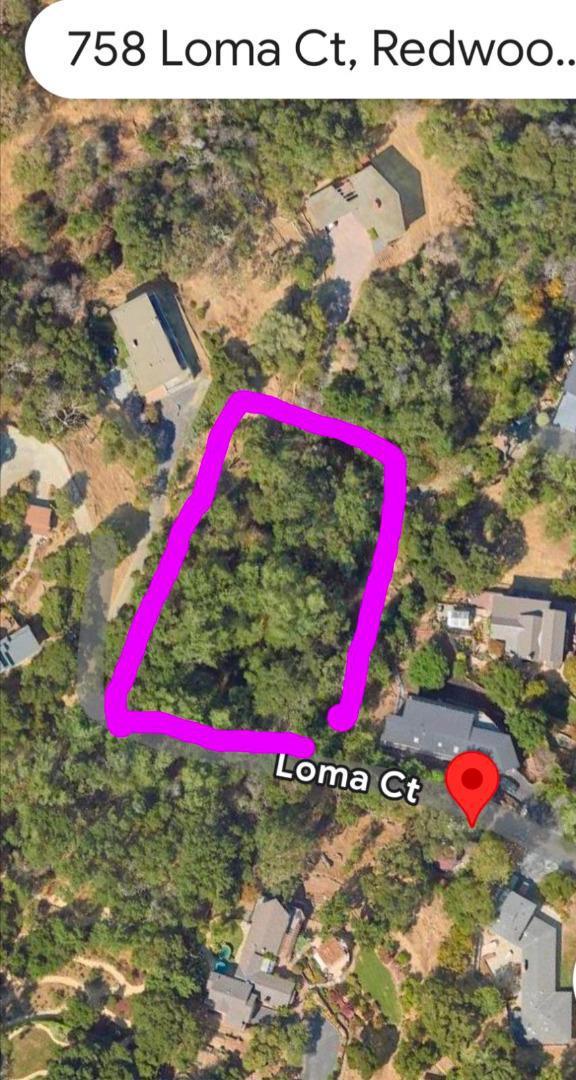Open the 758 Loma Ct search box

(x=301, y=50)
